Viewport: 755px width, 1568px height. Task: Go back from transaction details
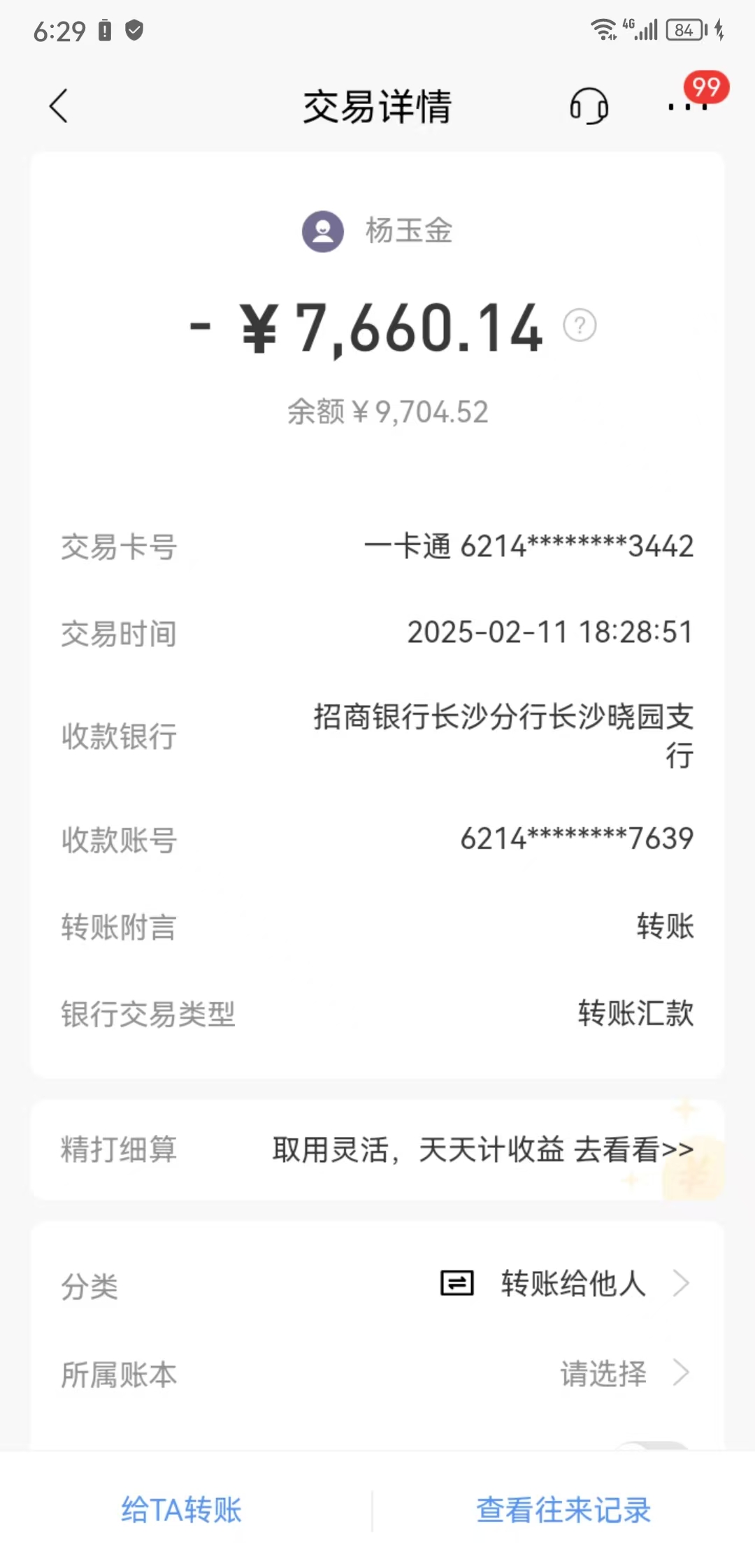pos(59,106)
